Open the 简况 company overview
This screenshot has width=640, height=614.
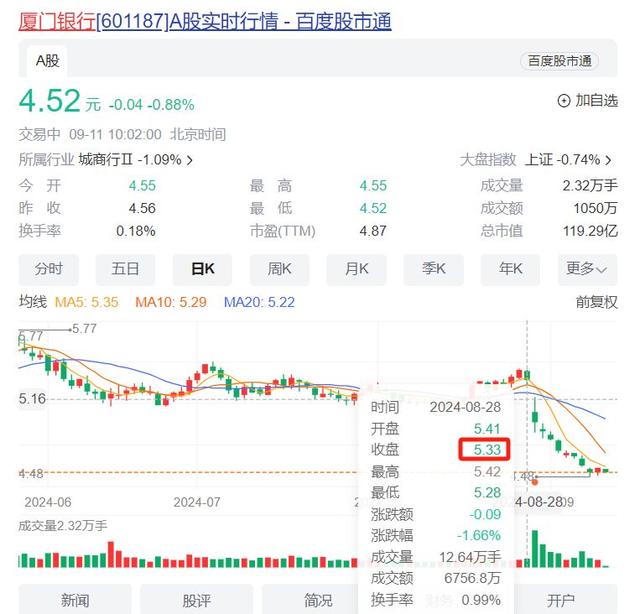[x=318, y=599]
